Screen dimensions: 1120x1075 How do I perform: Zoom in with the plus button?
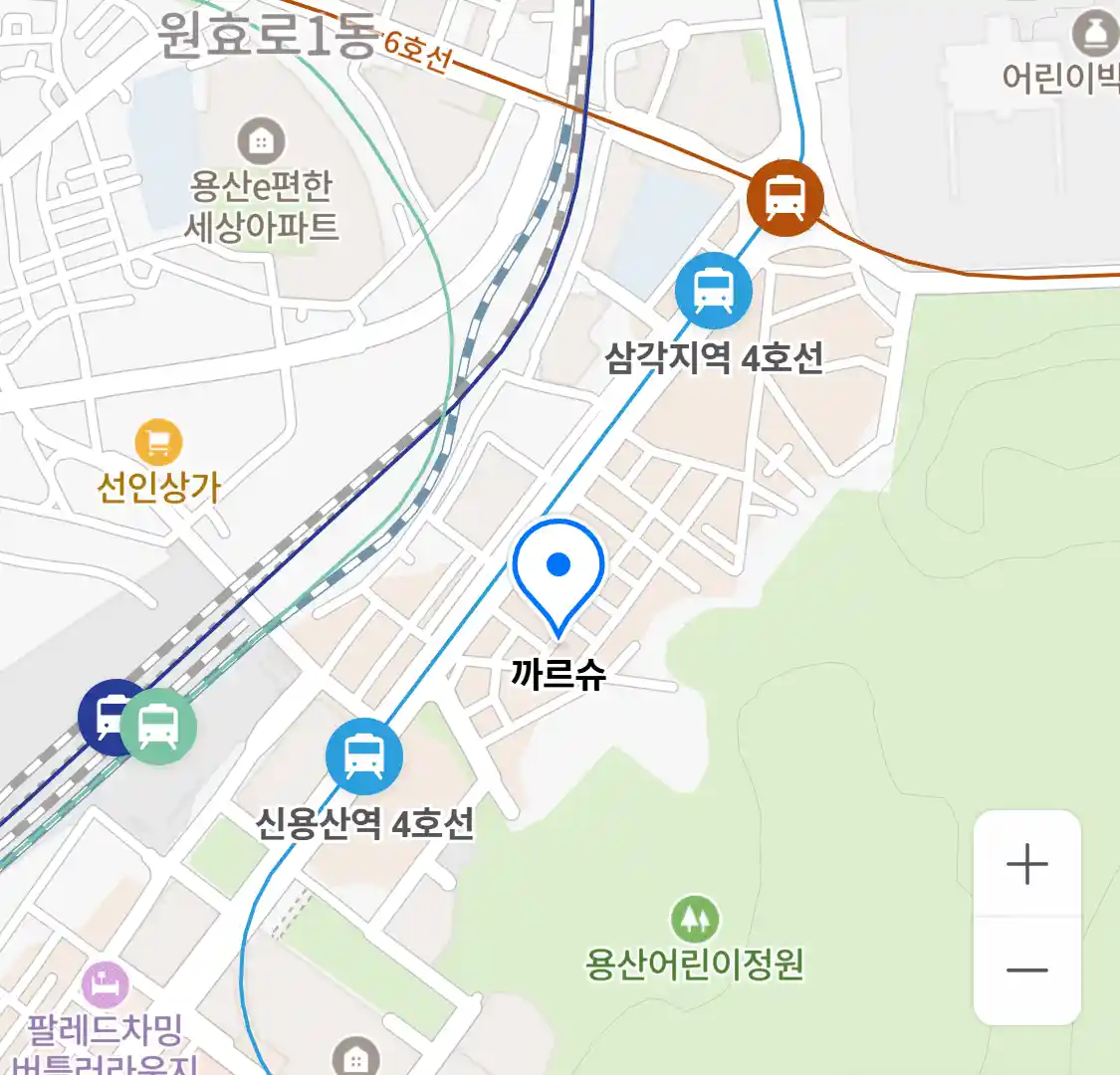(x=1026, y=863)
